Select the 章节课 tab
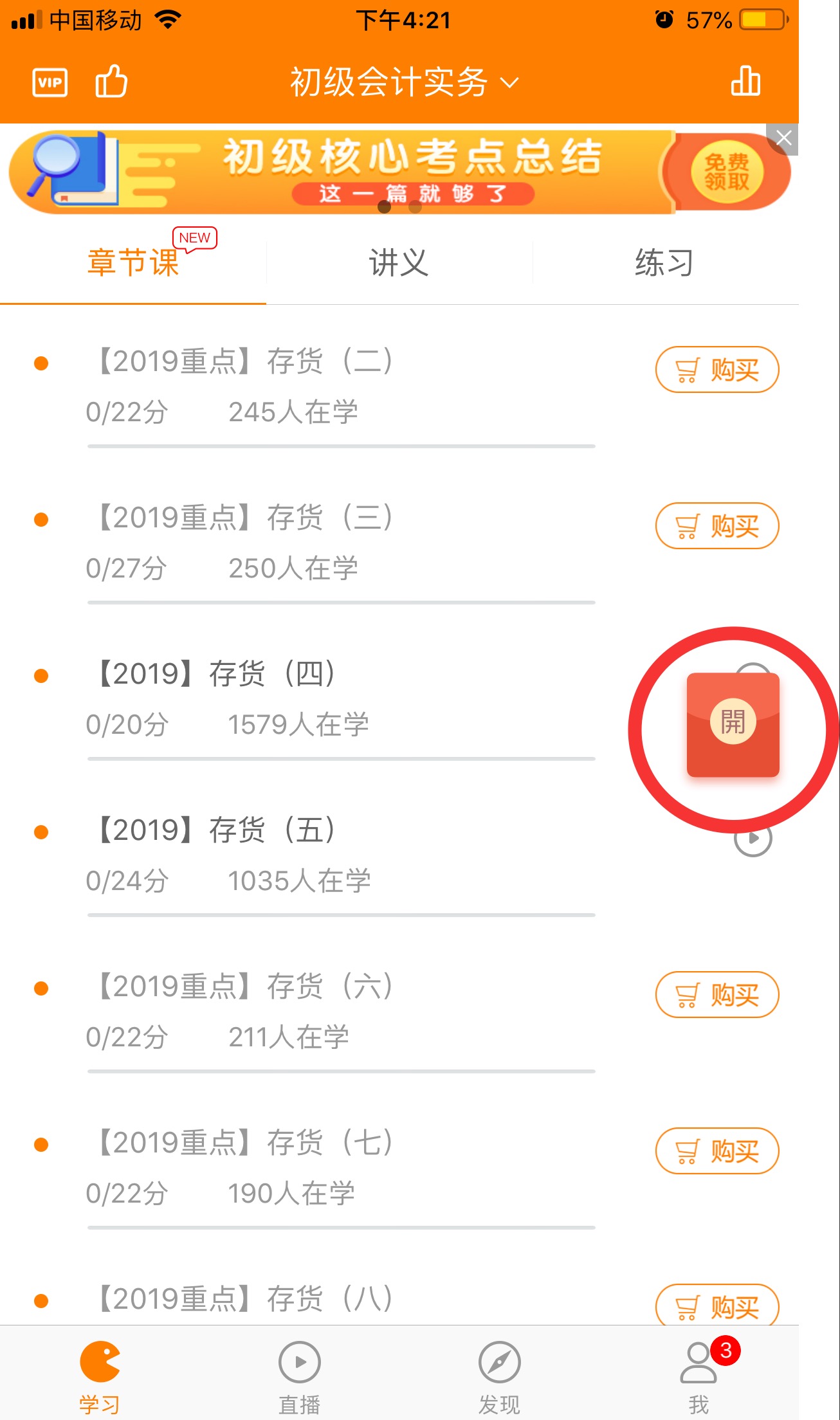 [133, 263]
